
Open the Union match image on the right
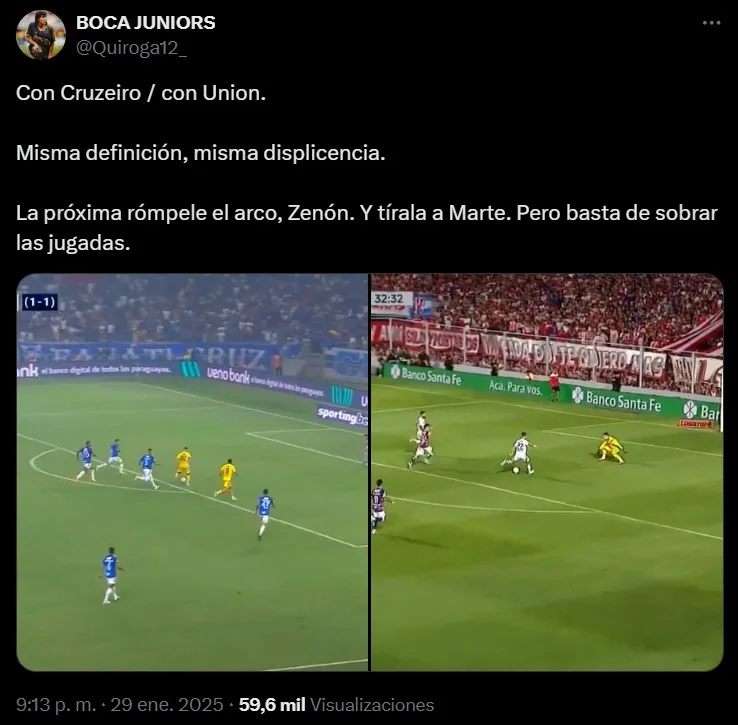(547, 472)
